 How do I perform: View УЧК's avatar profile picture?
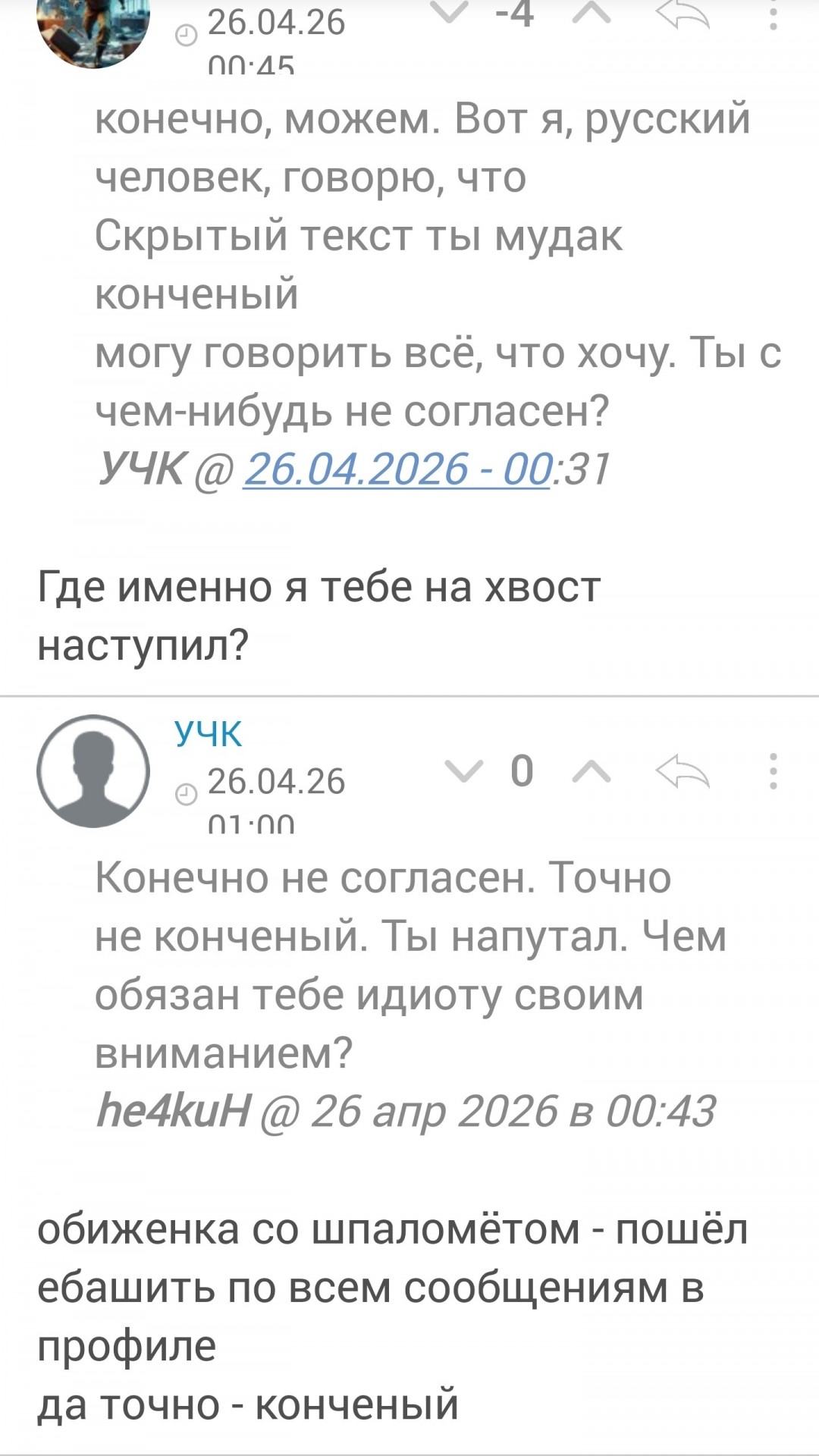pyautogui.click(x=93, y=771)
